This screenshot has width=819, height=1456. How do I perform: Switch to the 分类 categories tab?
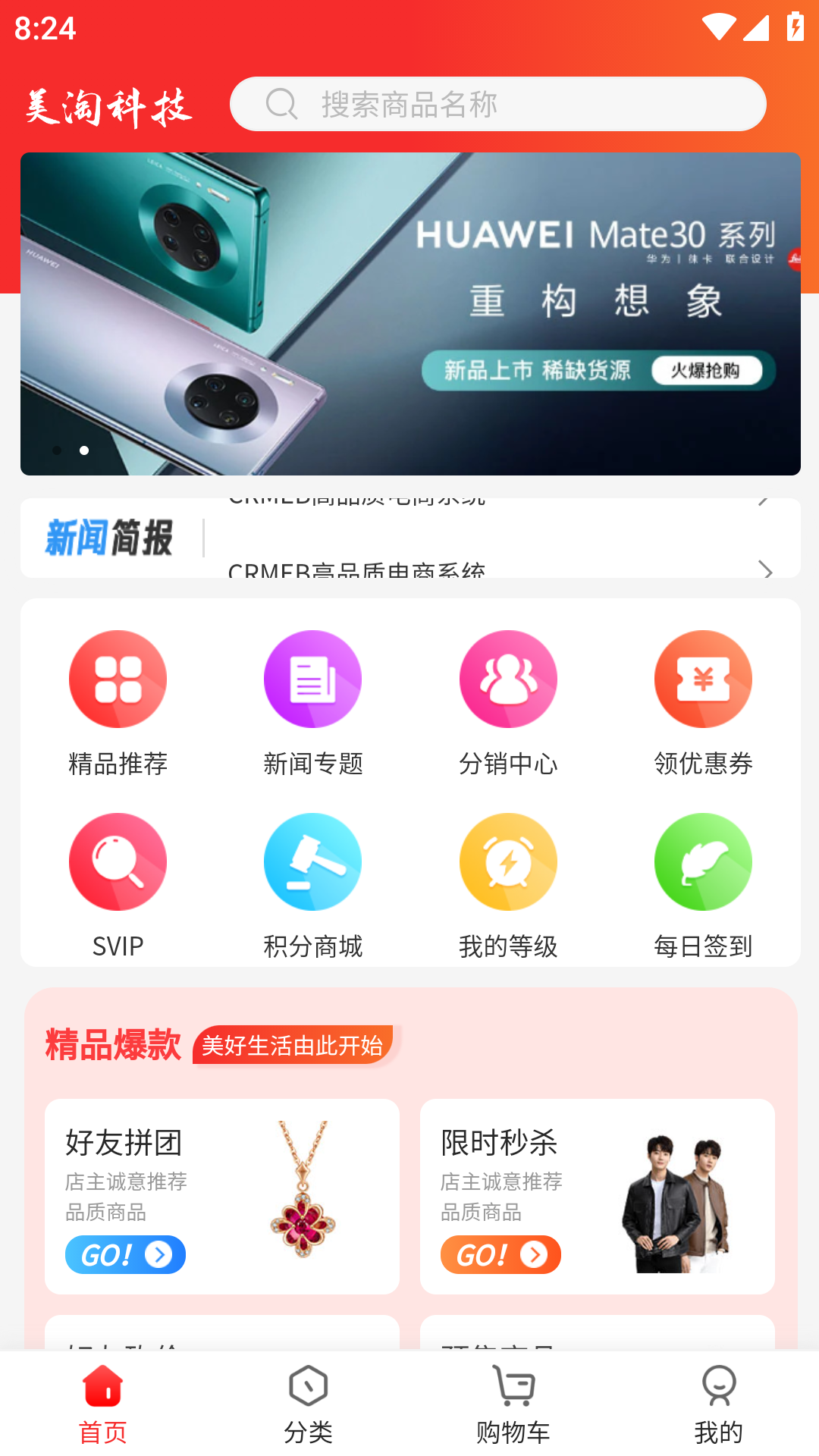[308, 1404]
